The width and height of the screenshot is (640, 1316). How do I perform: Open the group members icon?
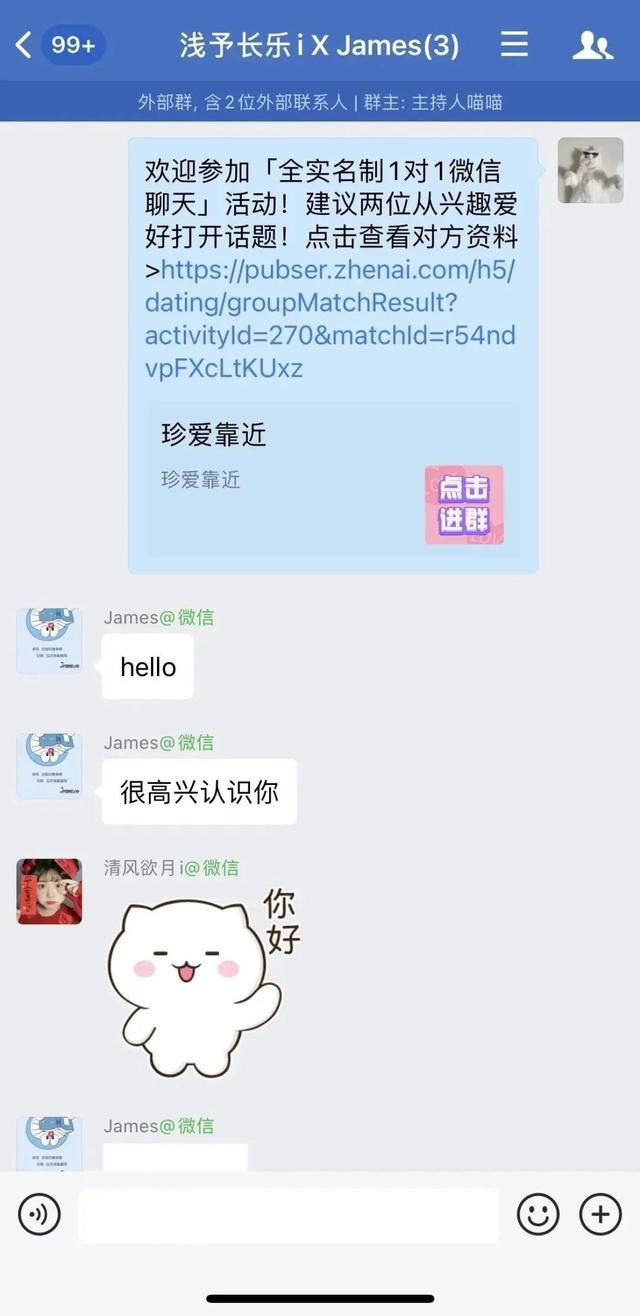592,45
